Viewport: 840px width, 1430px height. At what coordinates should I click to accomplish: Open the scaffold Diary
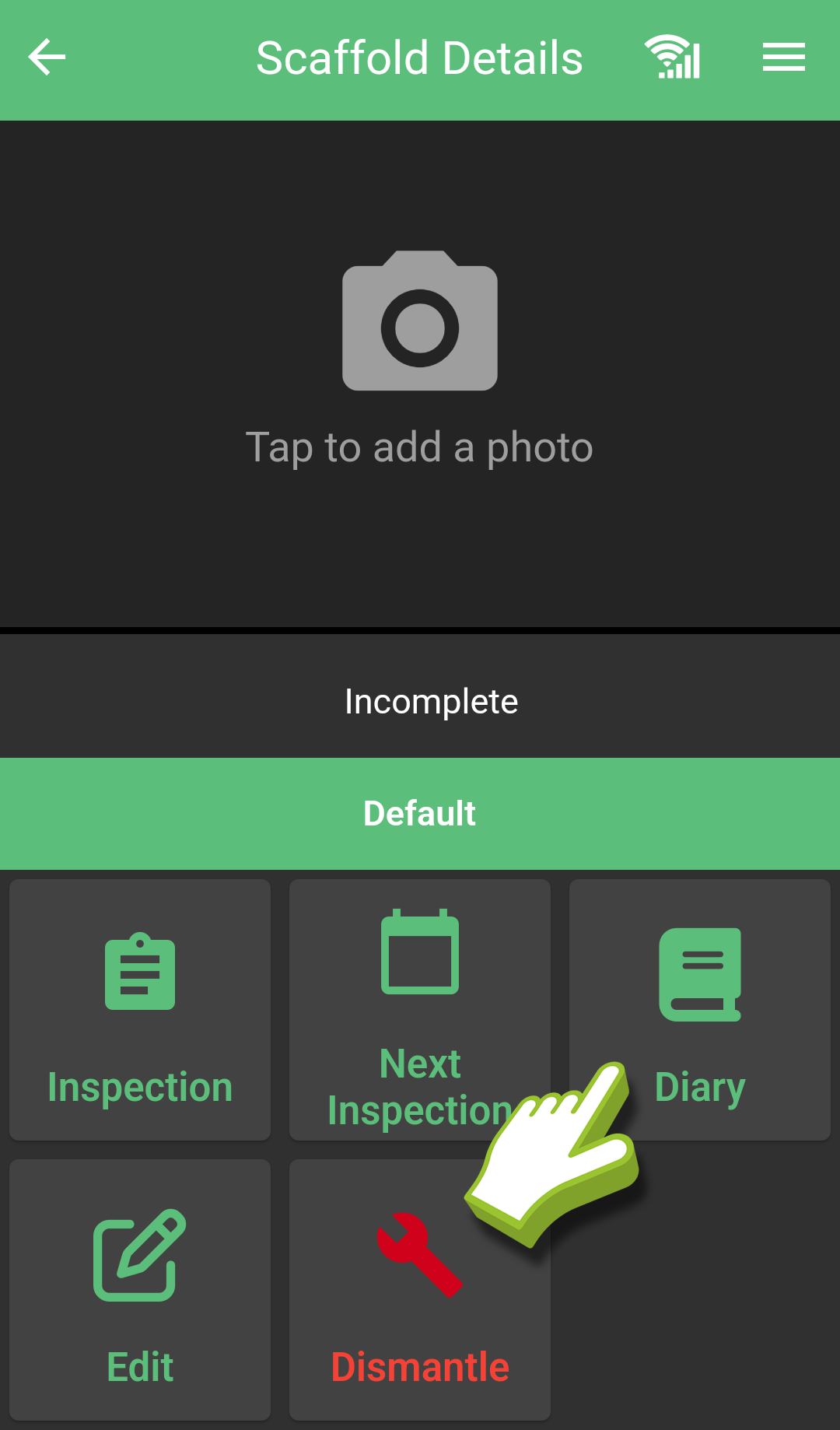click(700, 1010)
